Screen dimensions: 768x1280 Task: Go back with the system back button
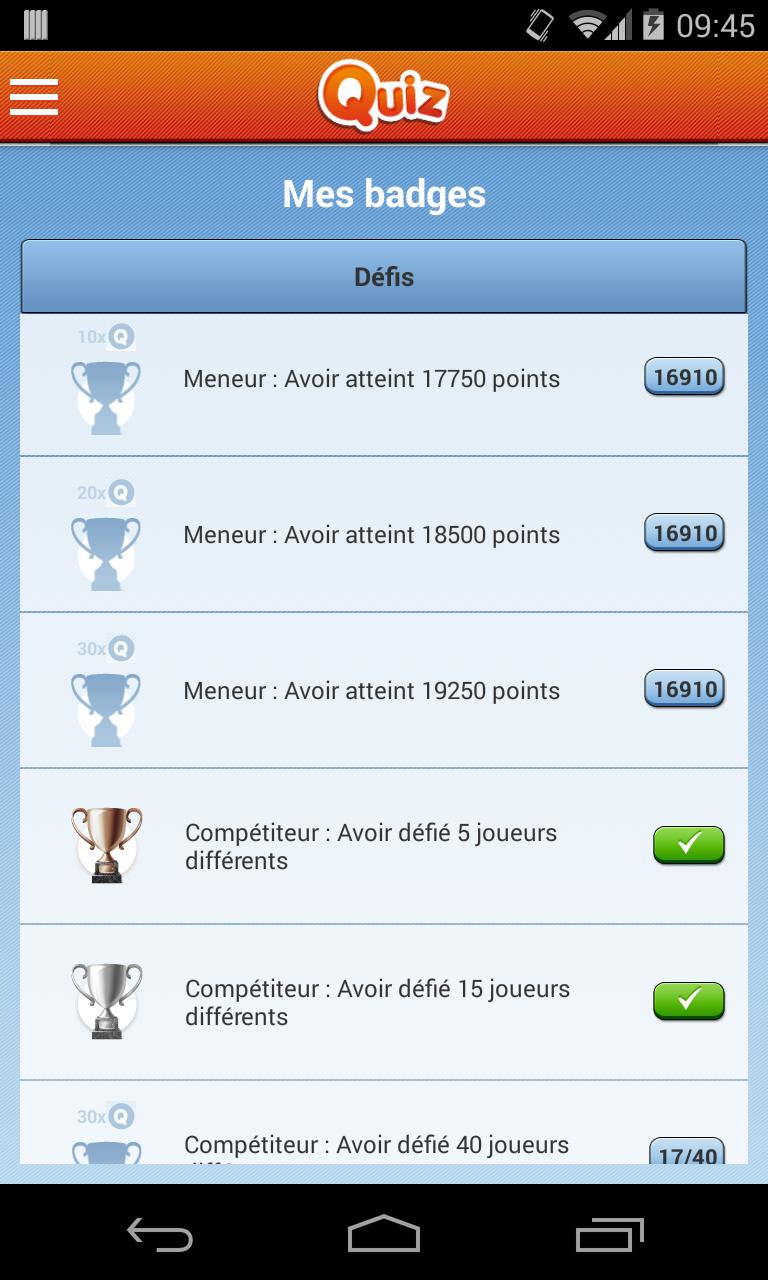coord(160,1234)
